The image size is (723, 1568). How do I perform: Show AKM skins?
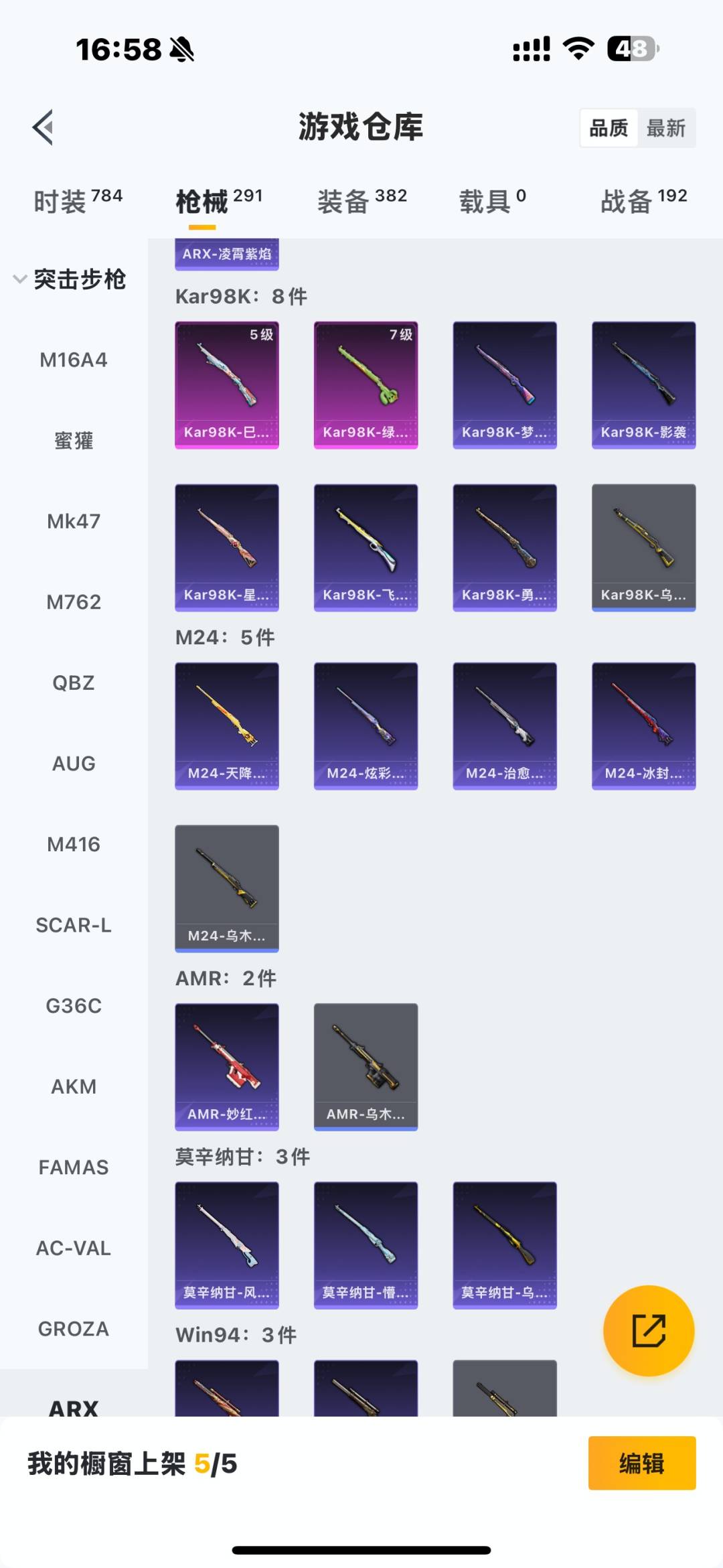74,1086
